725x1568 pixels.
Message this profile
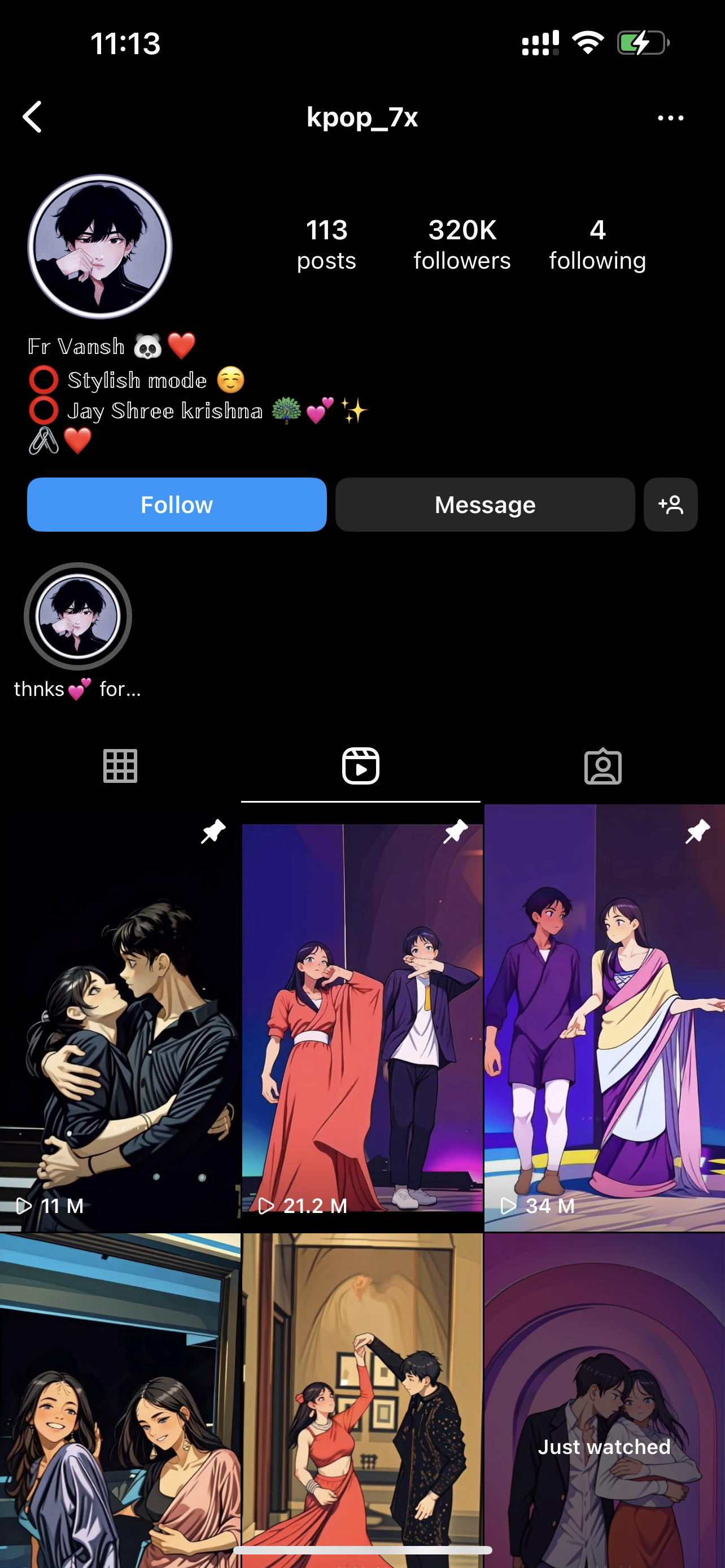(x=484, y=505)
